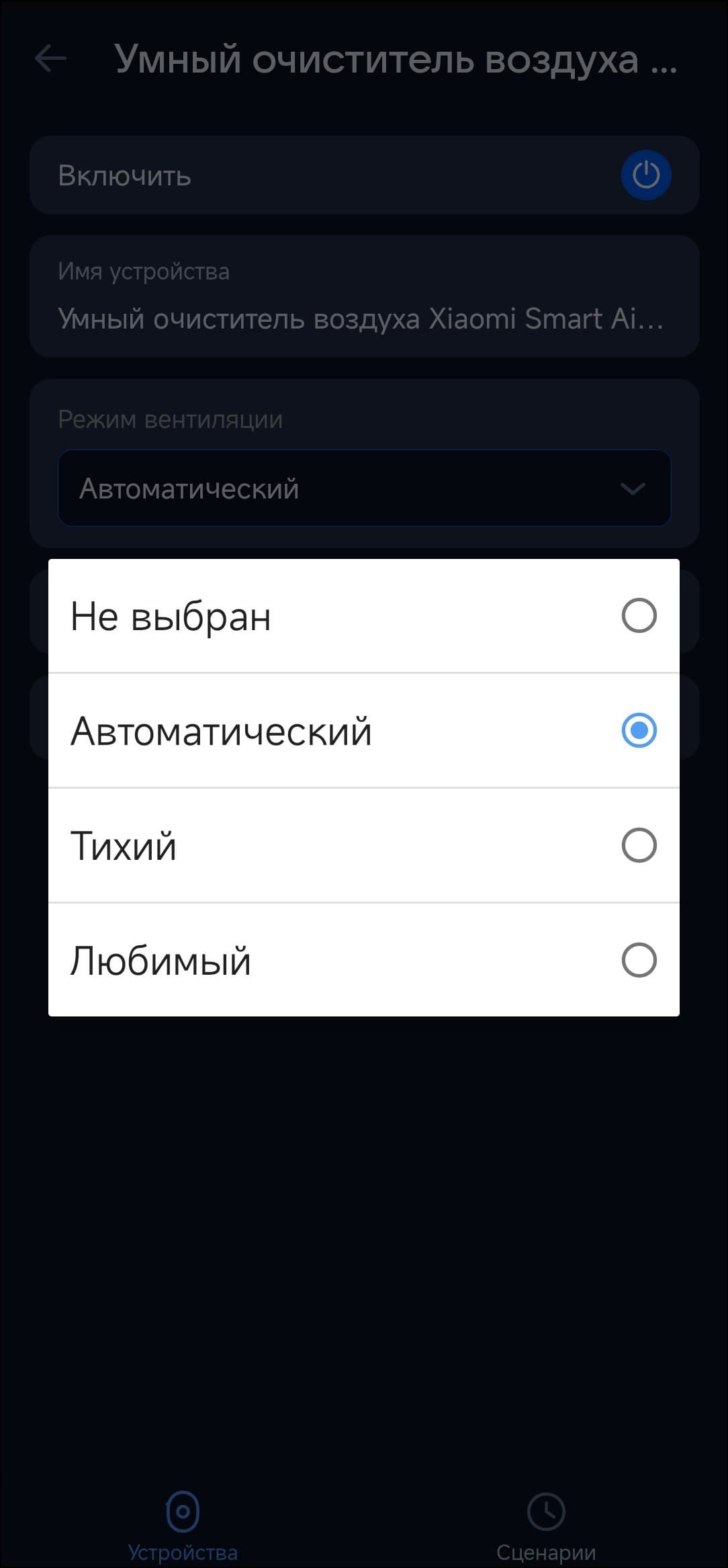The height and width of the screenshot is (1568, 728).
Task: Choose the «Автоматический» ventilation mode
Action: point(363,731)
